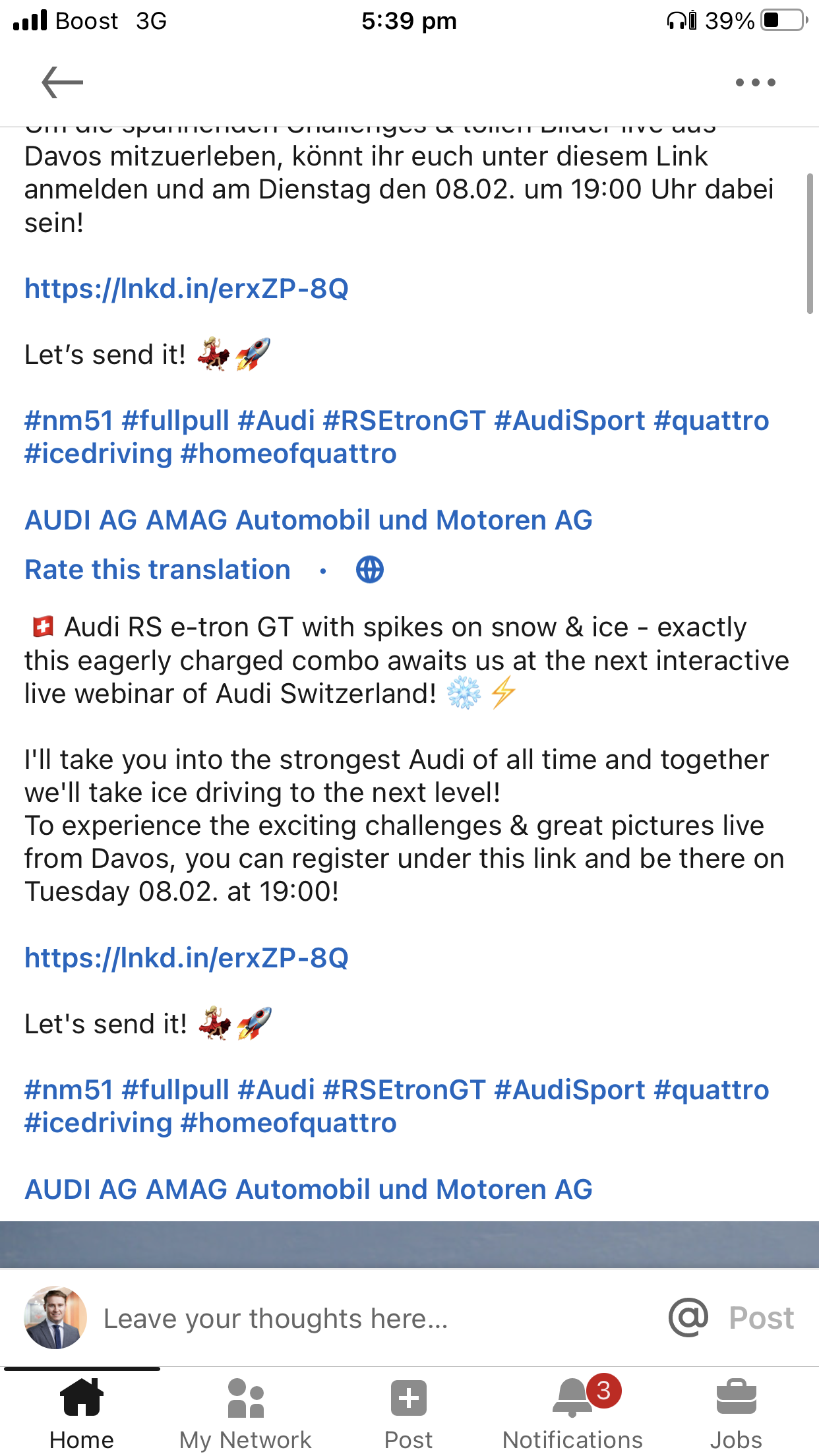Open the #homeofquattro hashtag in the German post
The height and width of the screenshot is (1456, 819).
pos(288,454)
